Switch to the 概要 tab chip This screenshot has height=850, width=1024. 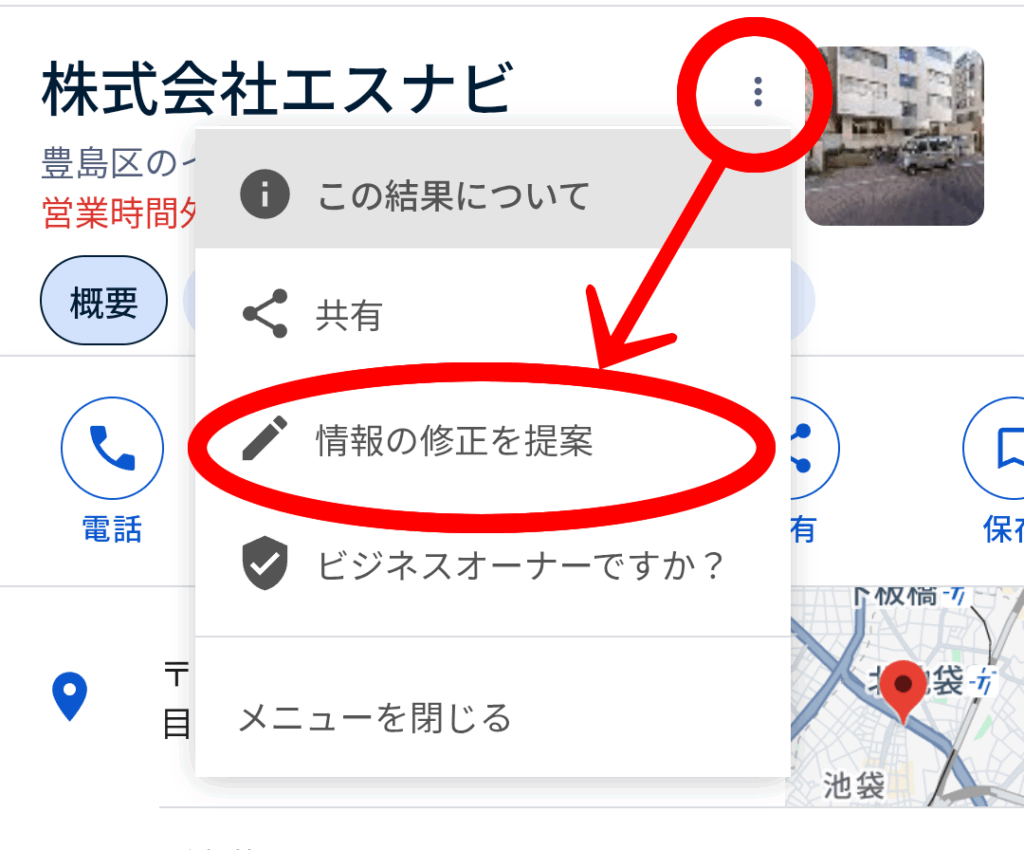104,302
